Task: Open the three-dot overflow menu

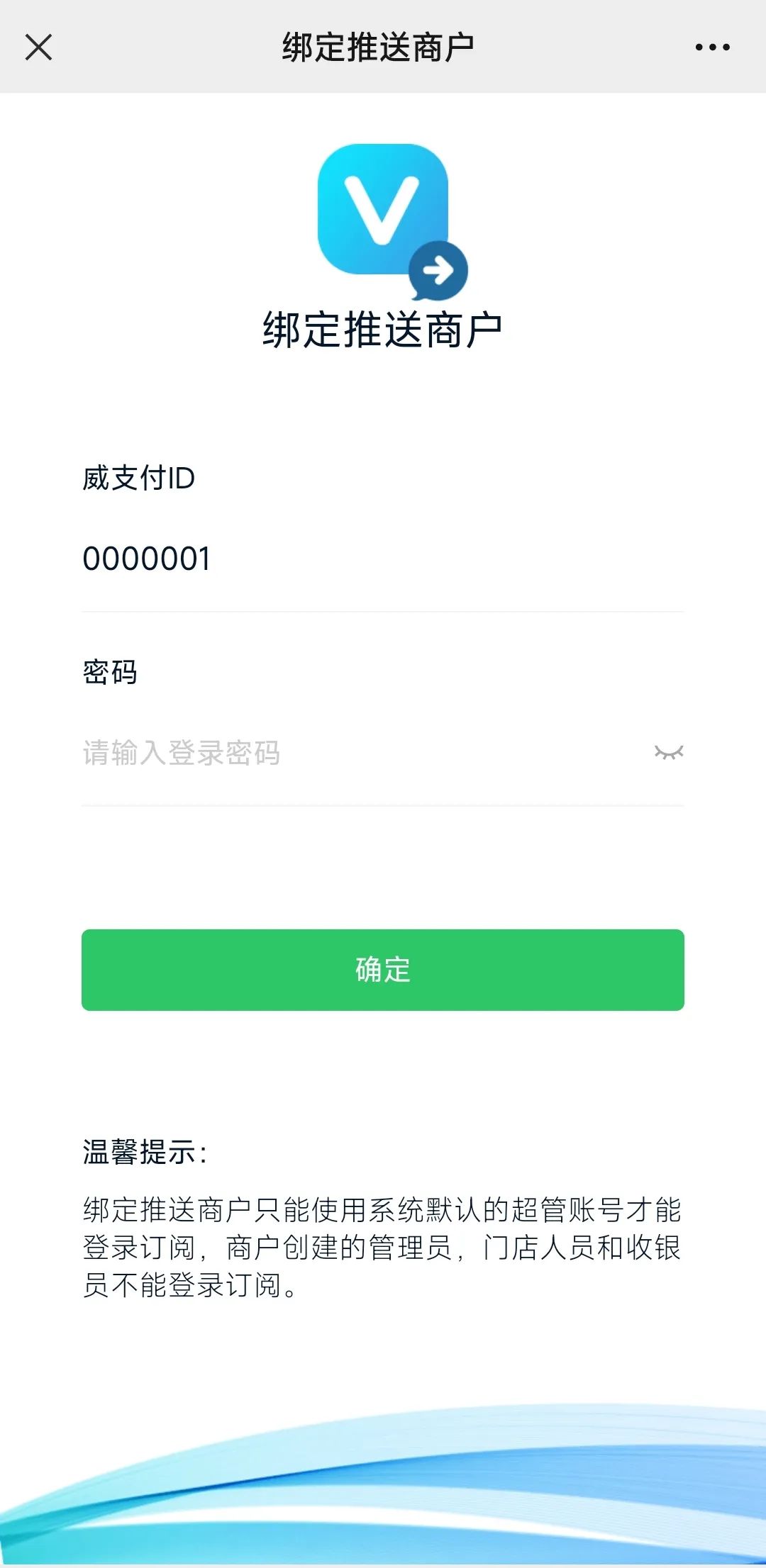Action: click(712, 47)
